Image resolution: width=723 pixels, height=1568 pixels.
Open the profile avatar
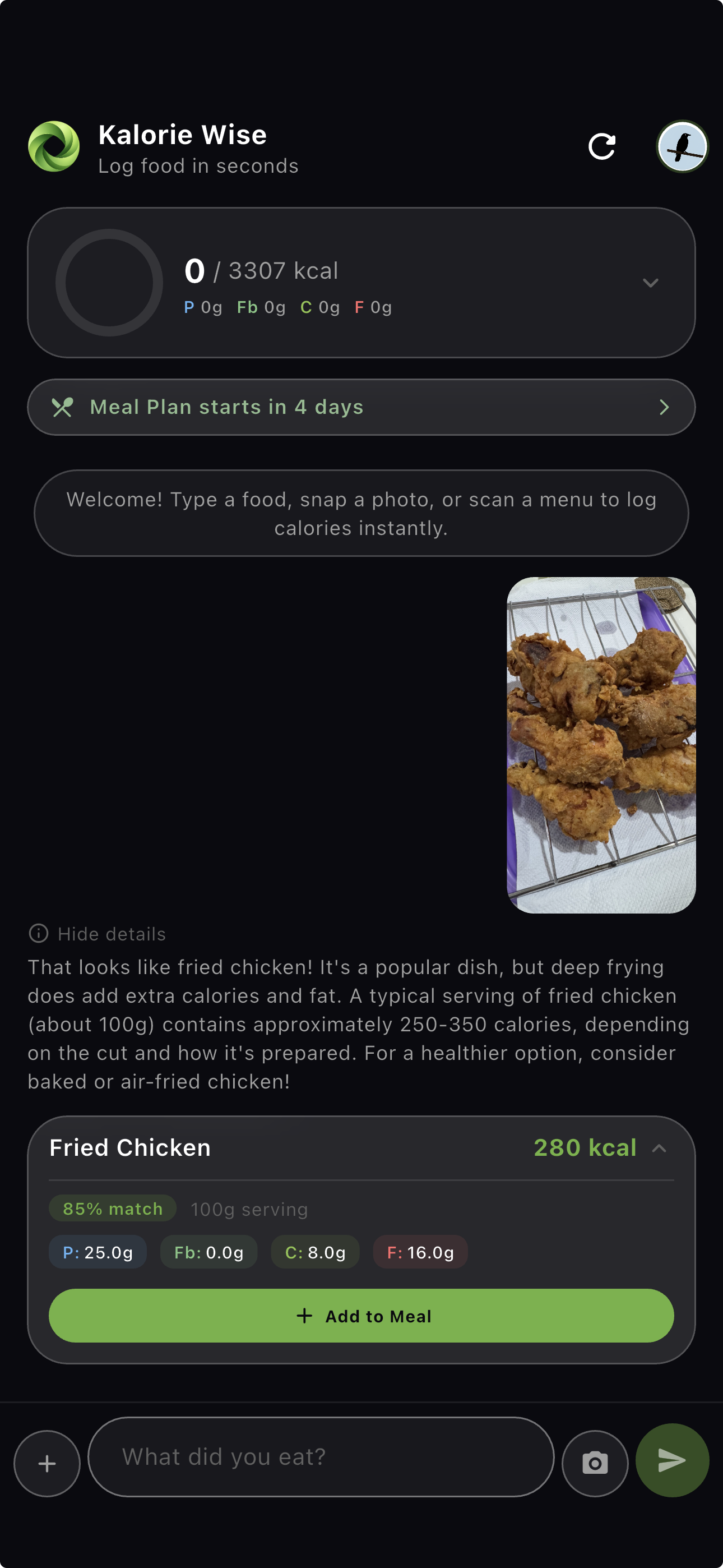click(x=682, y=147)
